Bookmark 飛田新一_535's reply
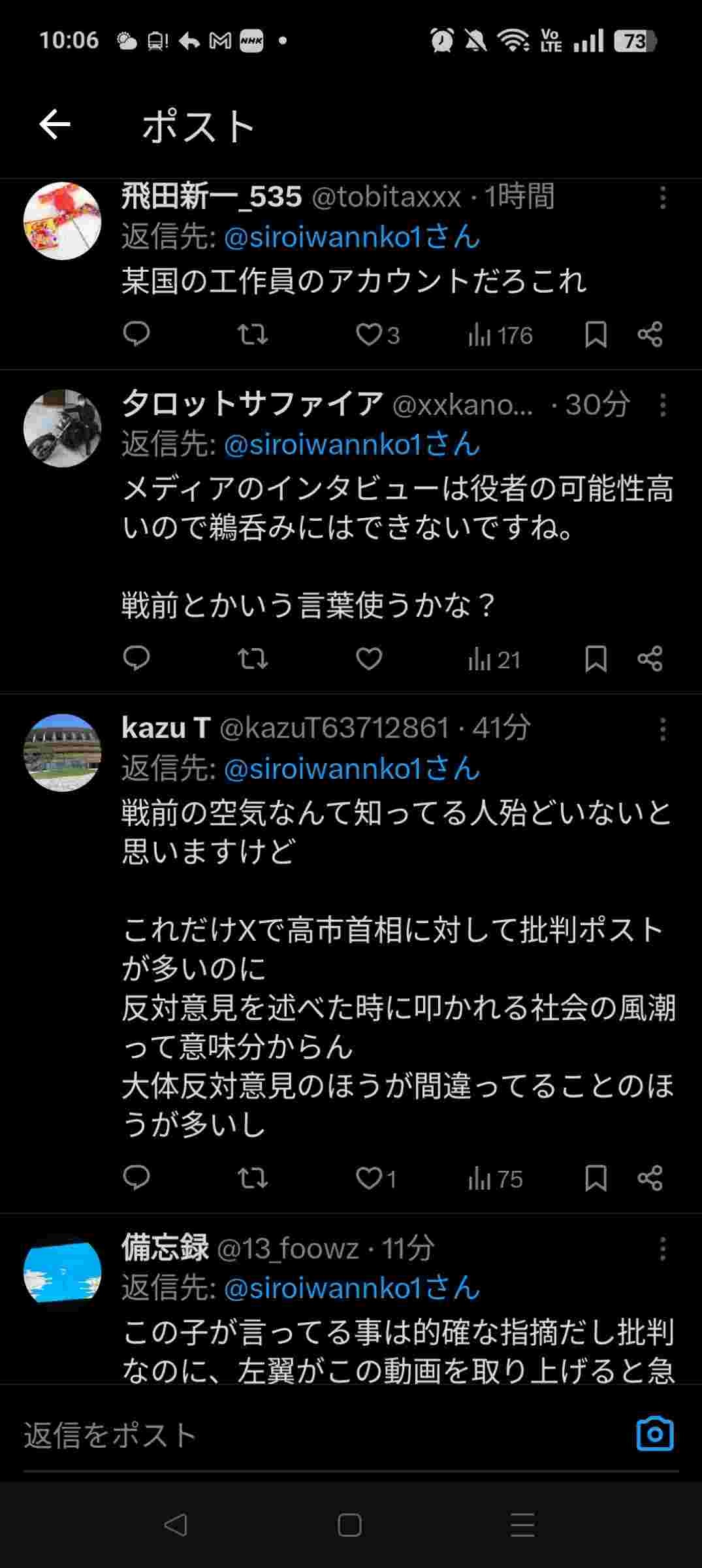 pyautogui.click(x=595, y=335)
